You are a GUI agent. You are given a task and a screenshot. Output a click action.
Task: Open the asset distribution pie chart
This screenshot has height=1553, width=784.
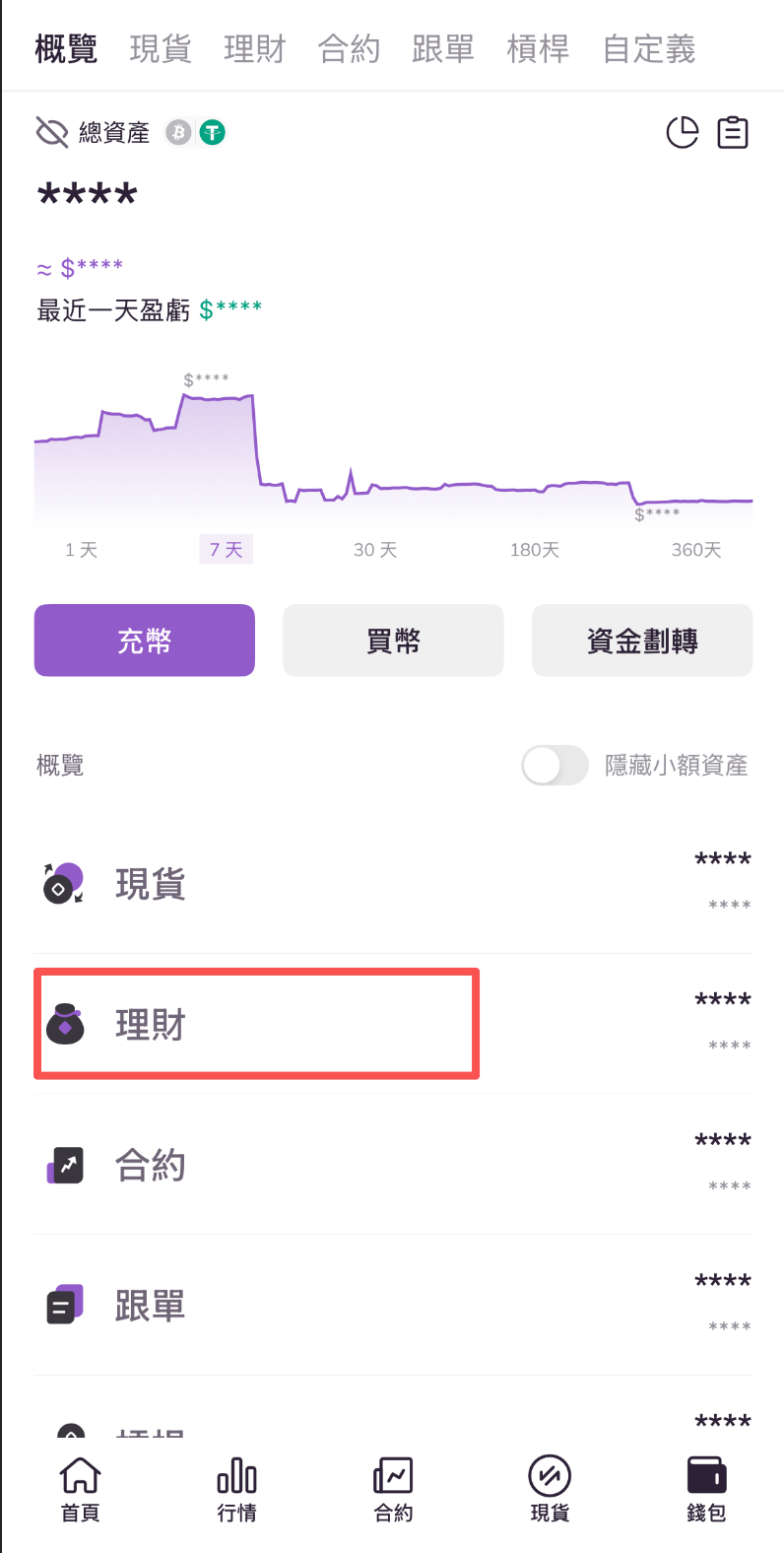[x=682, y=132]
